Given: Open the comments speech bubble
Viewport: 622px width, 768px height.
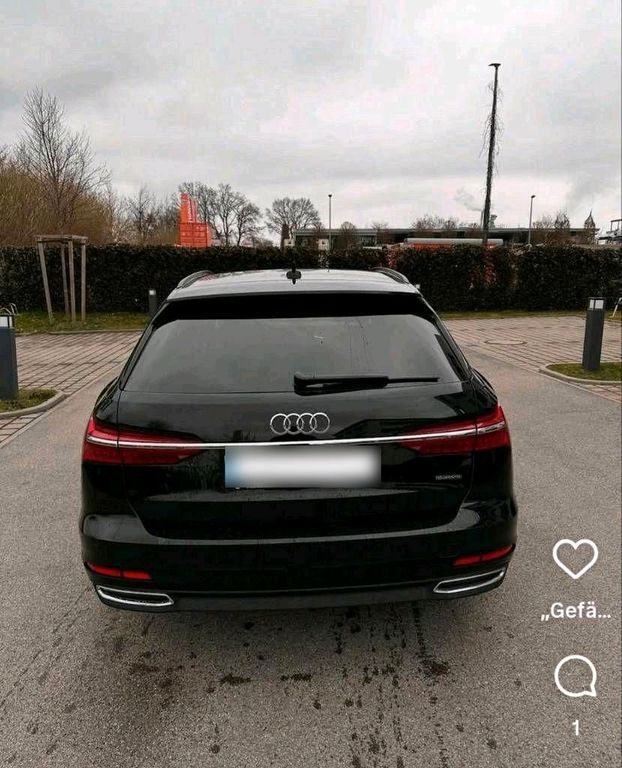Looking at the screenshot, I should [576, 676].
